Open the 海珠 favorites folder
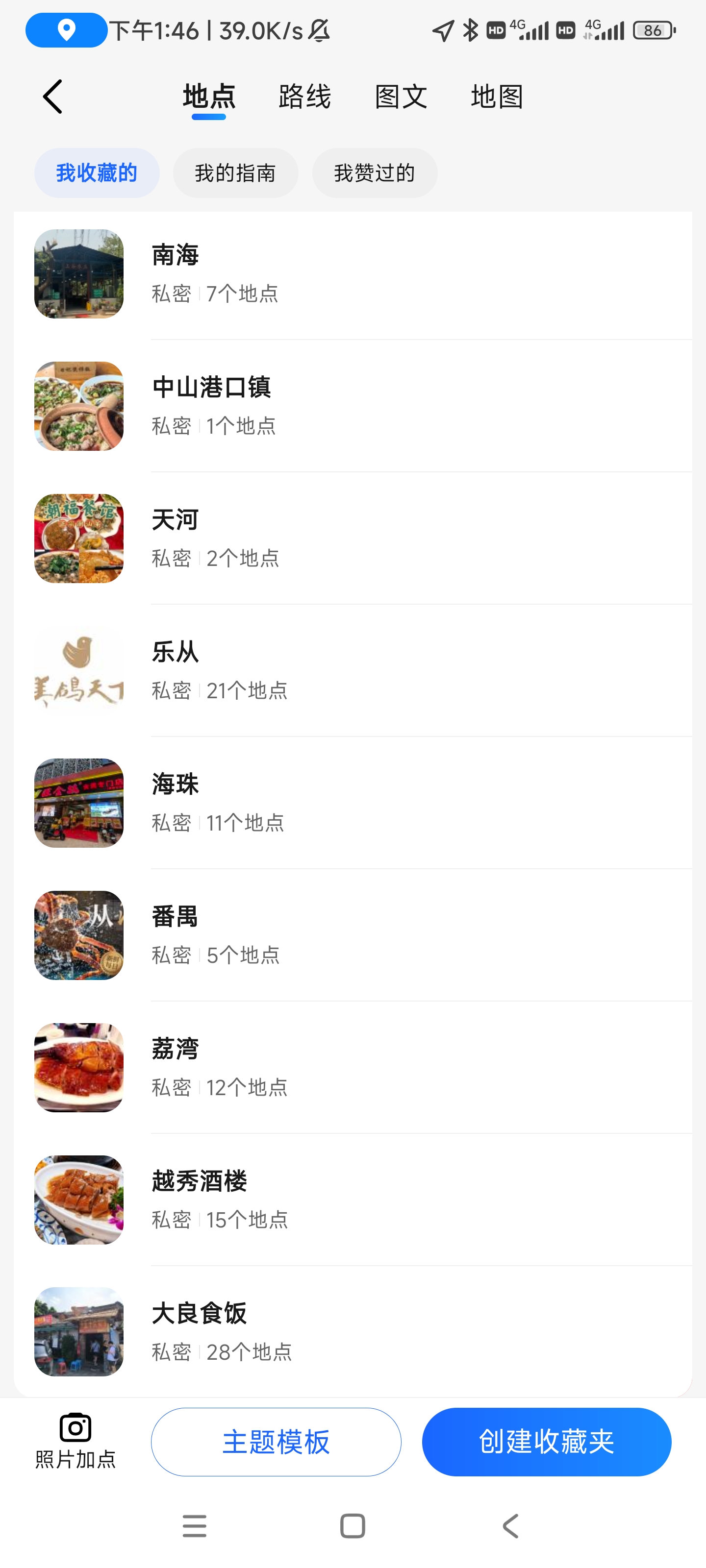The image size is (706, 1568). (x=353, y=803)
